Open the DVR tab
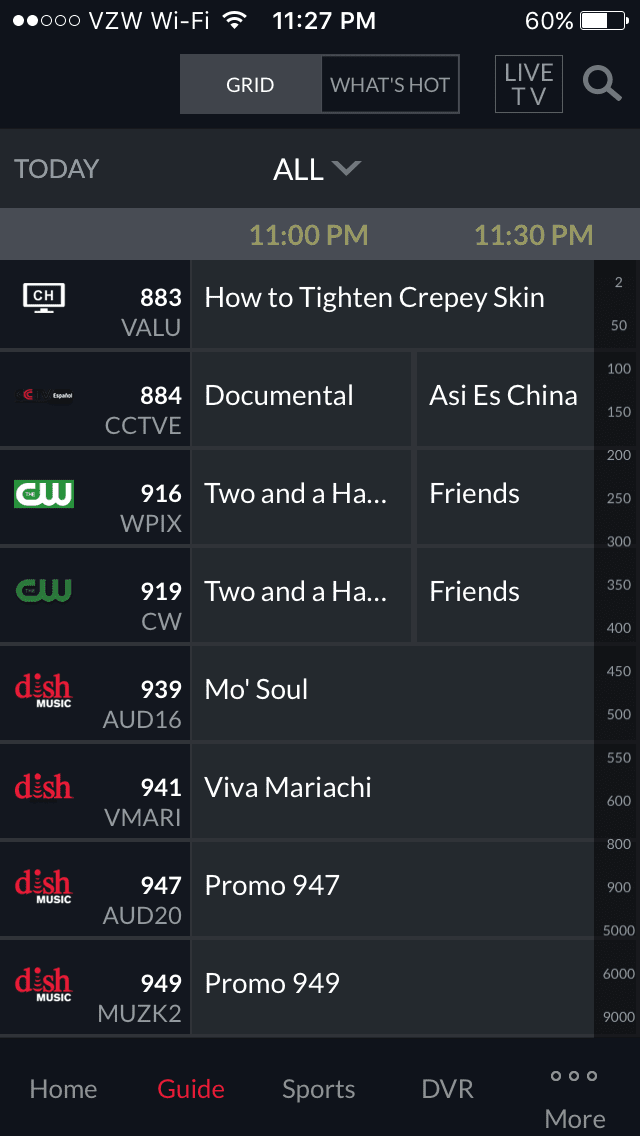The height and width of the screenshot is (1136, 640). pos(447,1088)
